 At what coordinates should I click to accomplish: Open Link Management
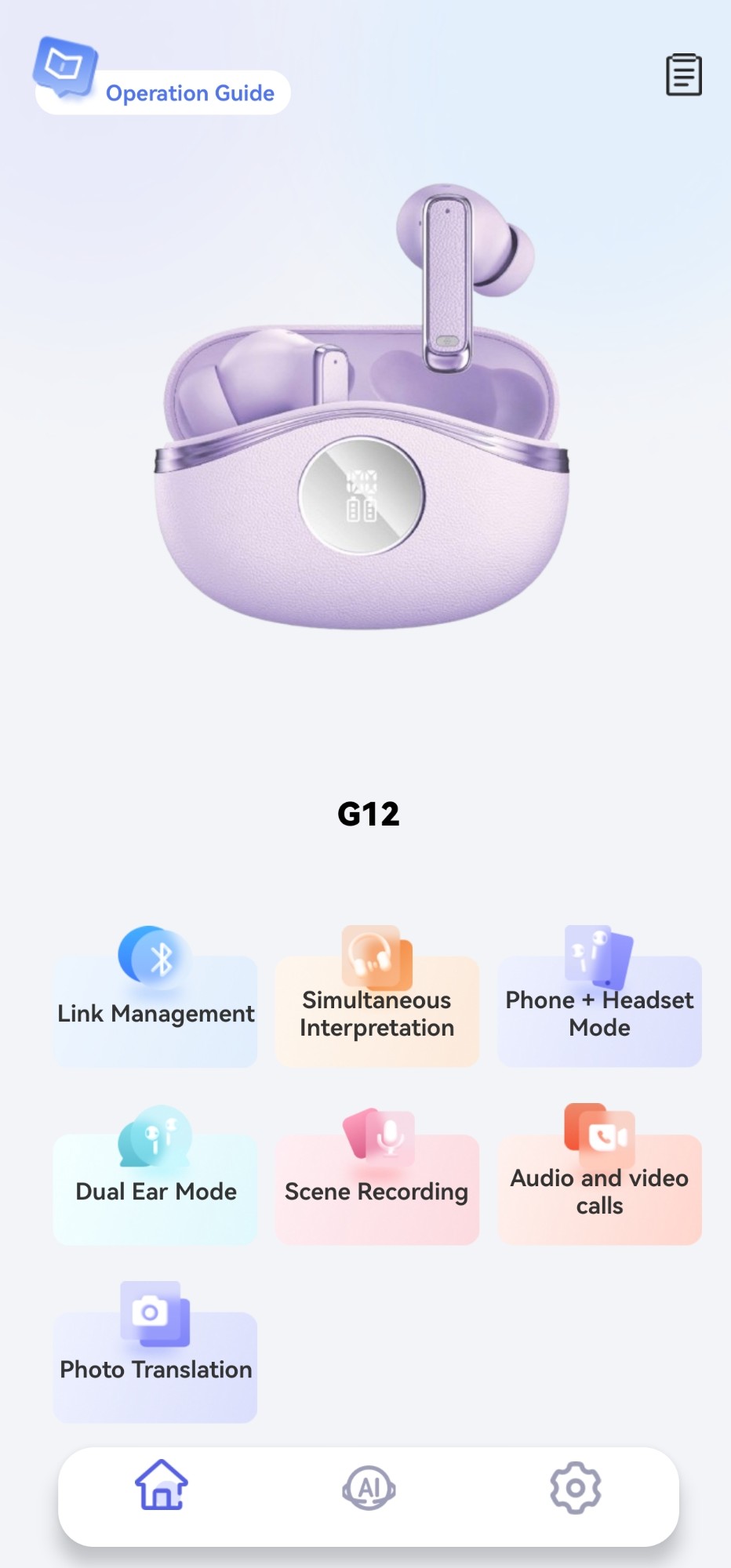155,1010
